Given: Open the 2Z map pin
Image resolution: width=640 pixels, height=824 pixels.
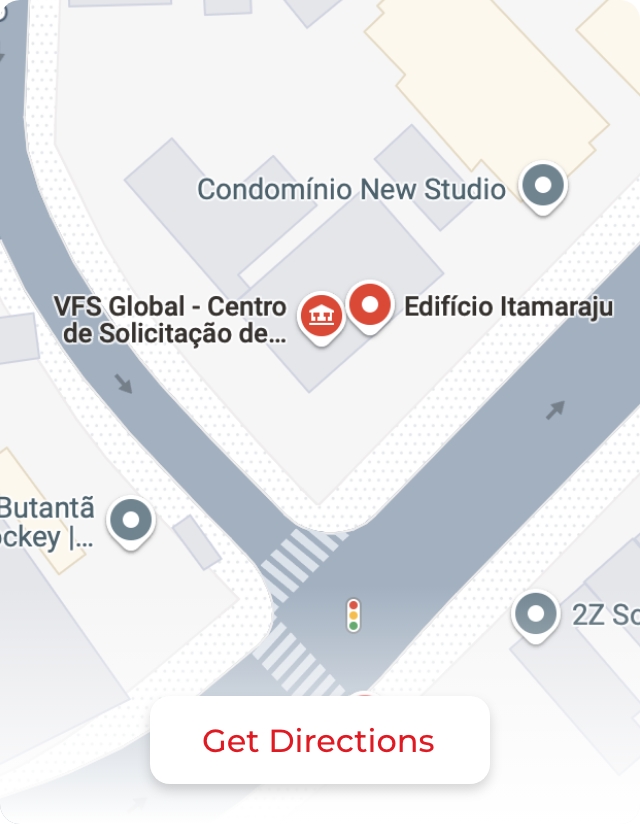Looking at the screenshot, I should click(535, 612).
